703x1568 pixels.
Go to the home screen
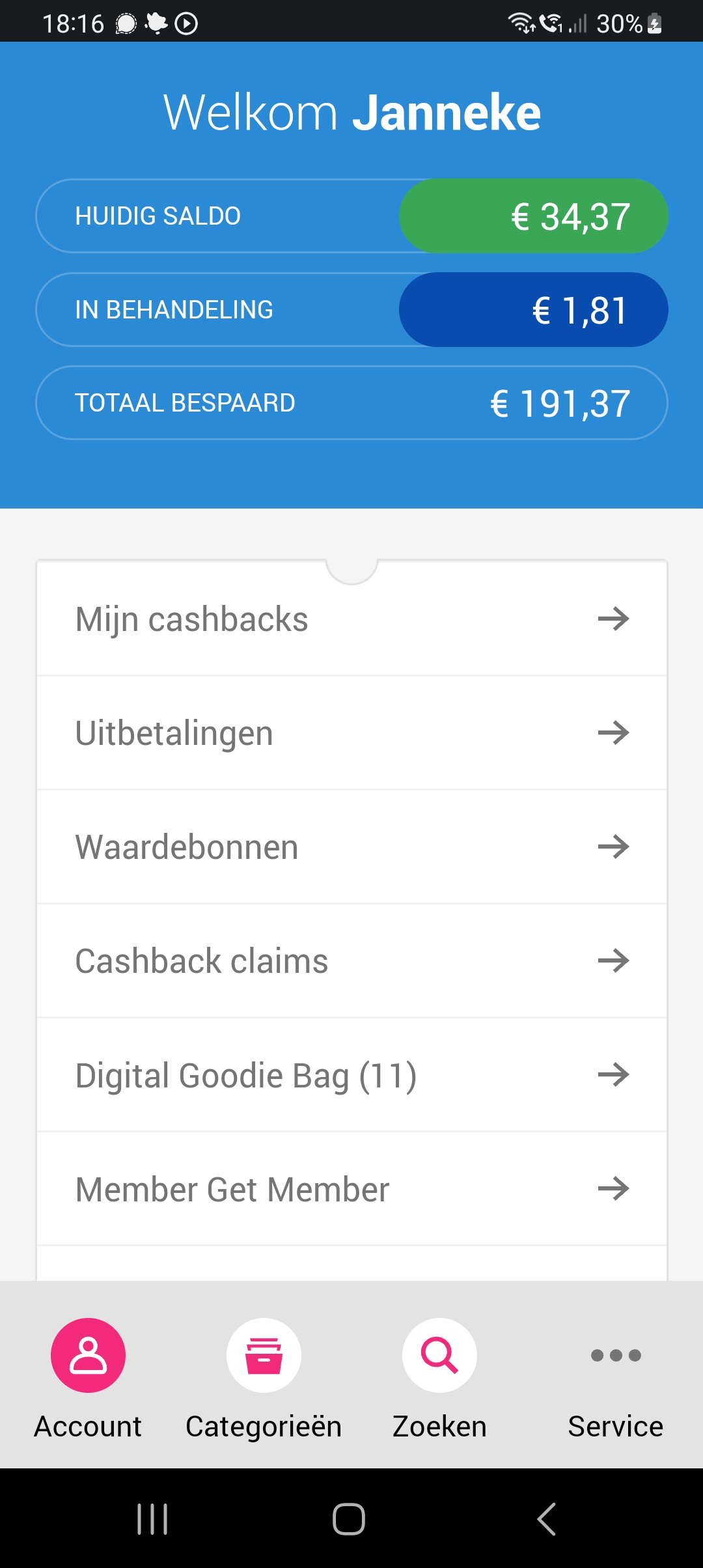click(349, 1519)
